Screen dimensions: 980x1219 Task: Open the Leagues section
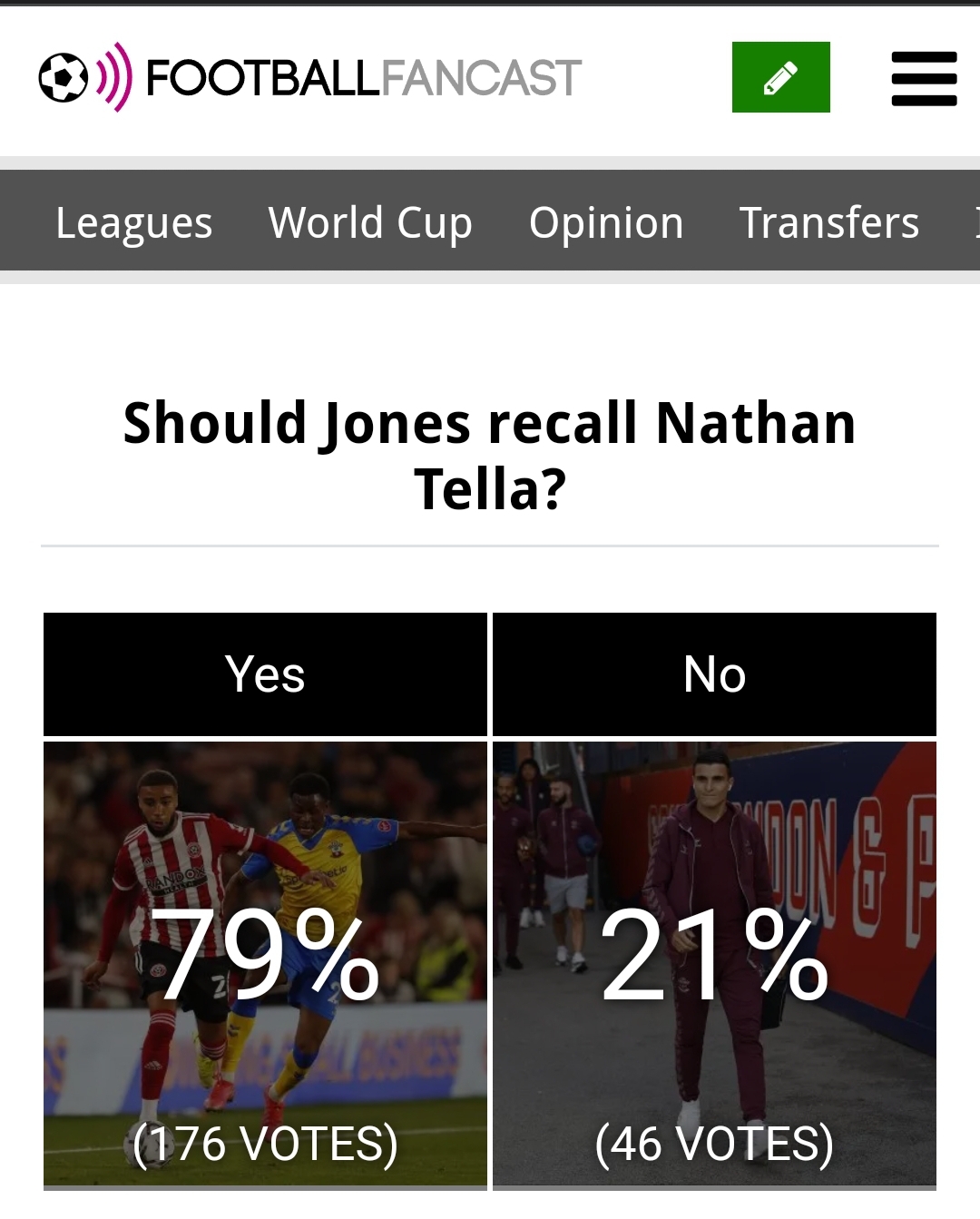[133, 222]
